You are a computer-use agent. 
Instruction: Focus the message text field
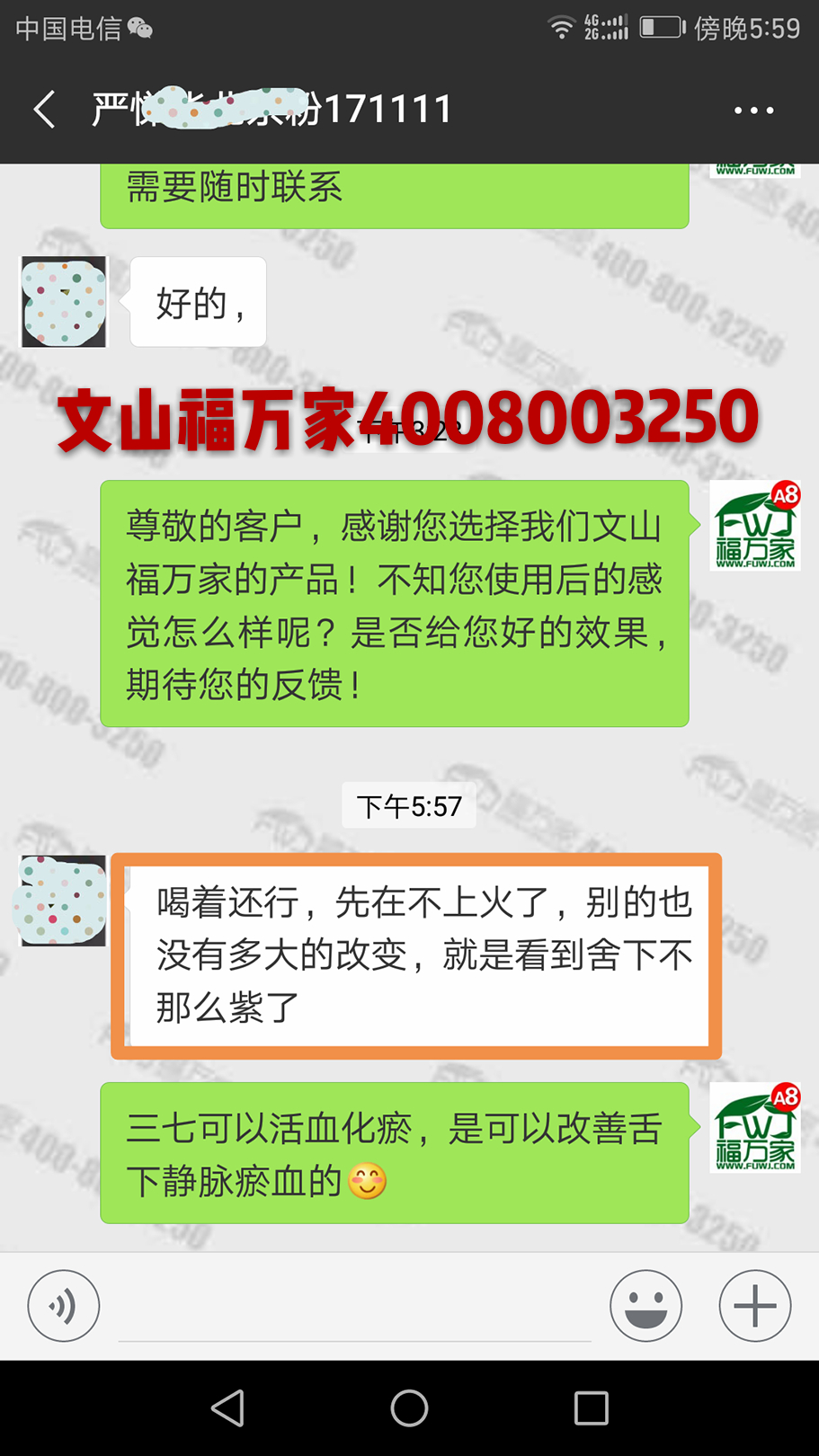tap(354, 1308)
